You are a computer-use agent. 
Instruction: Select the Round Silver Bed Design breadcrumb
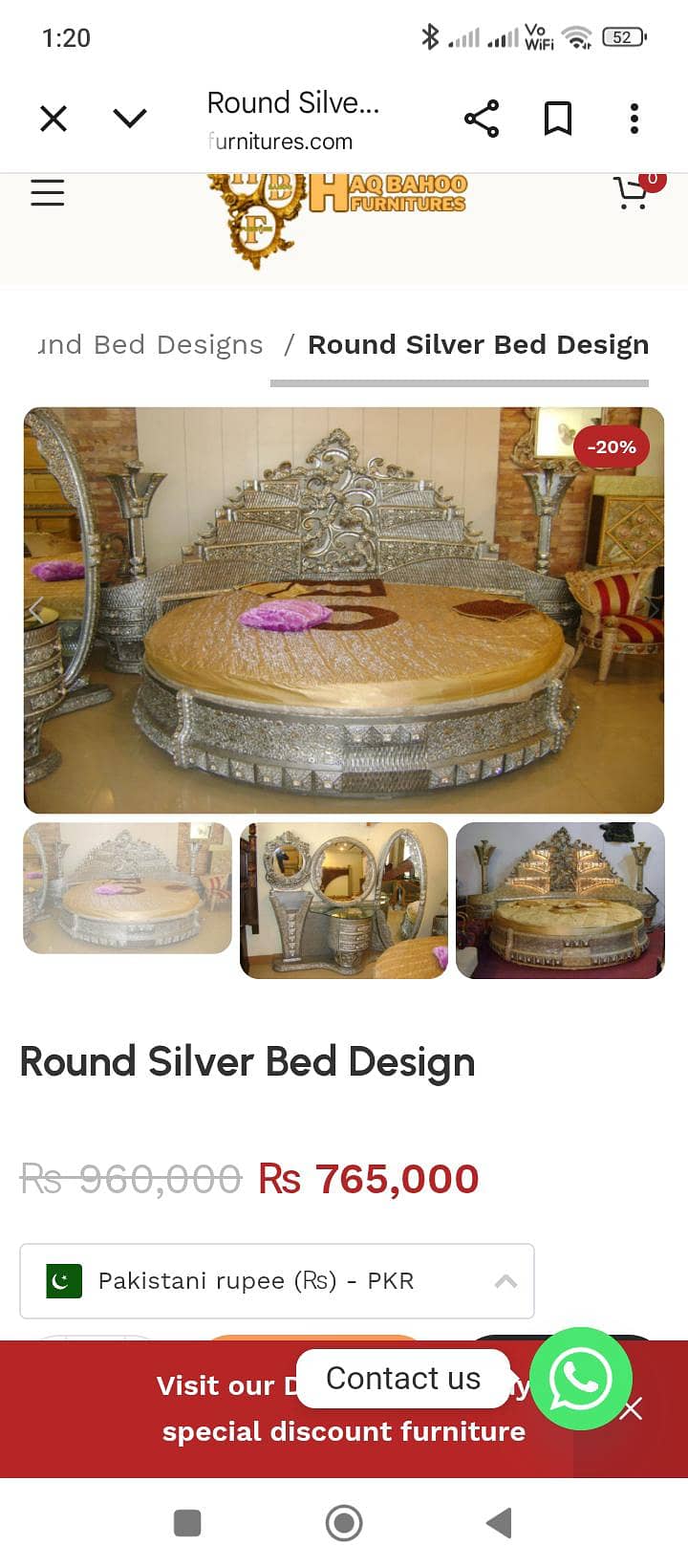478,344
